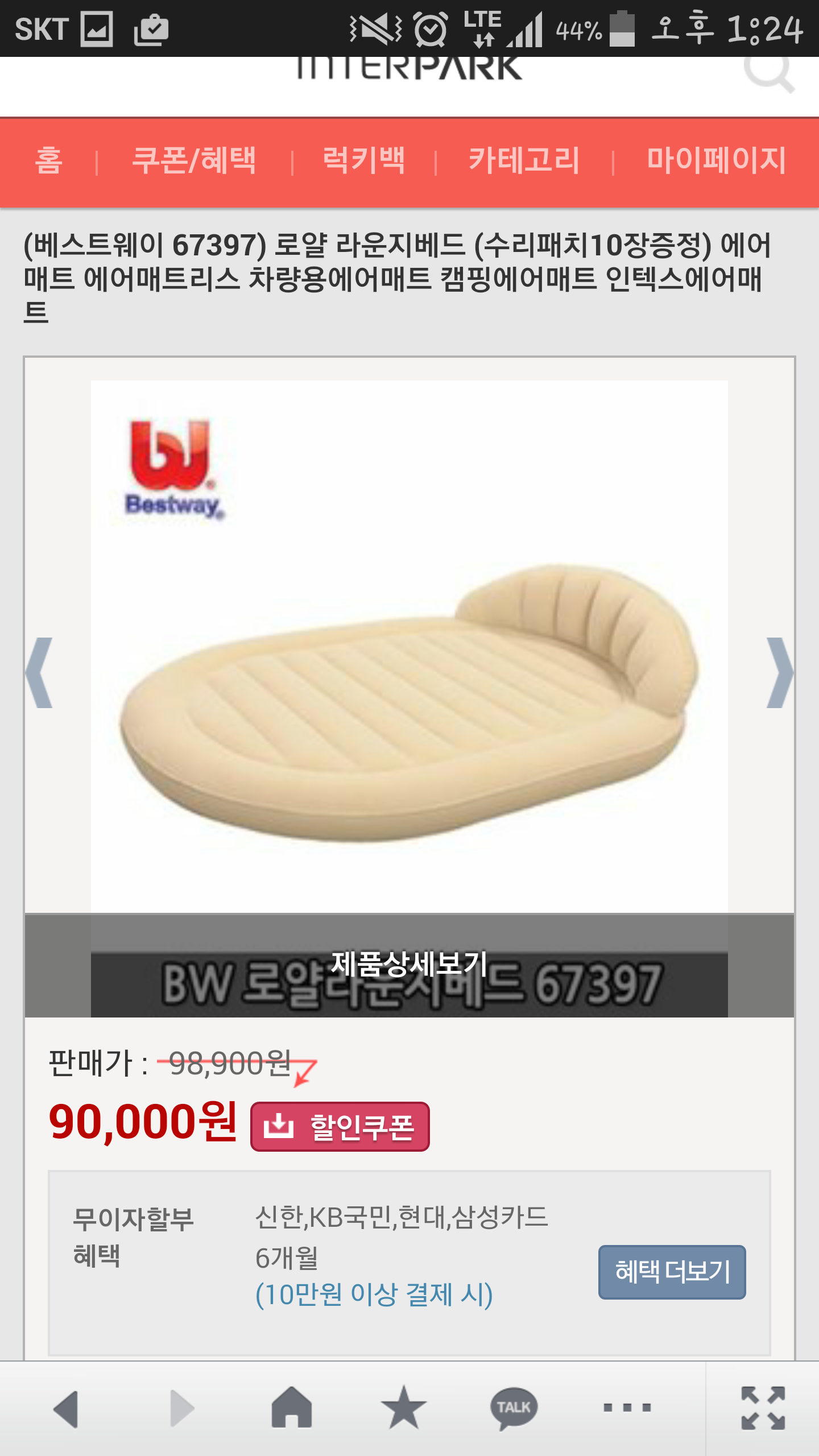Open the 쿠폰/혜택 tab

click(x=194, y=160)
